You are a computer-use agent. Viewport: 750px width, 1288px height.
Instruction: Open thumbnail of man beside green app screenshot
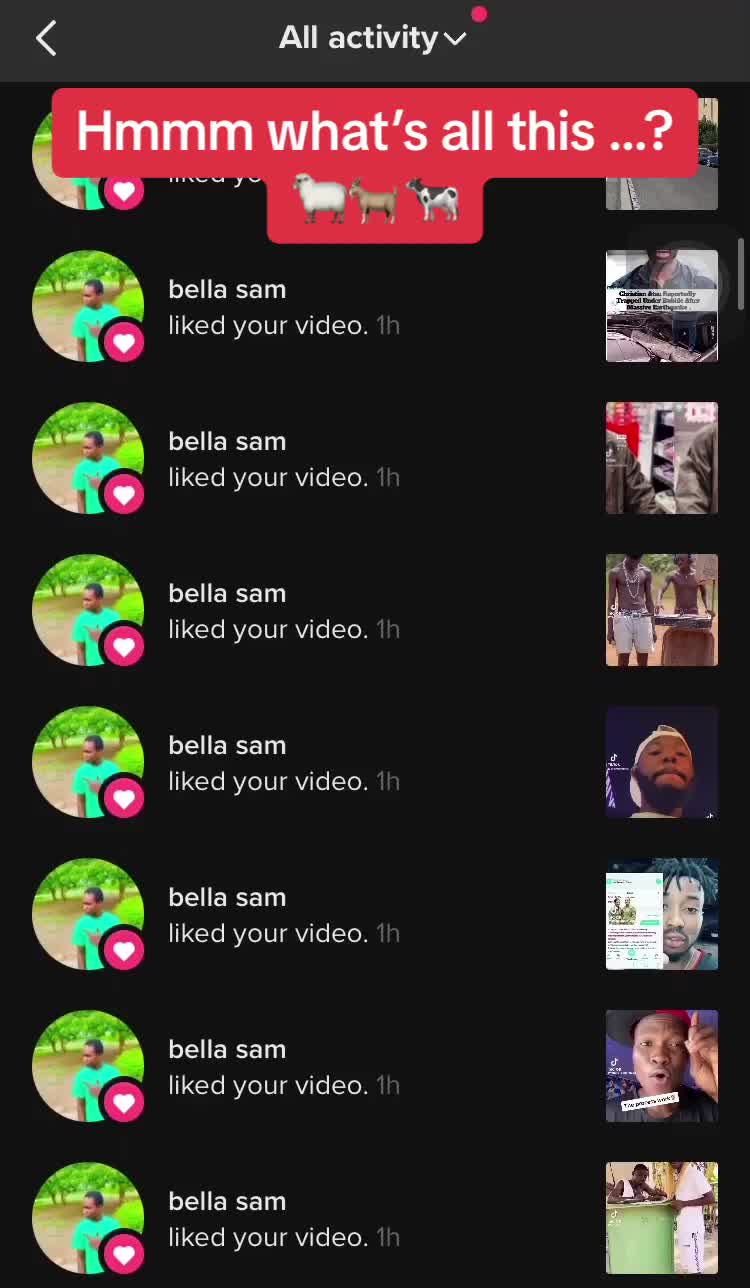[662, 914]
